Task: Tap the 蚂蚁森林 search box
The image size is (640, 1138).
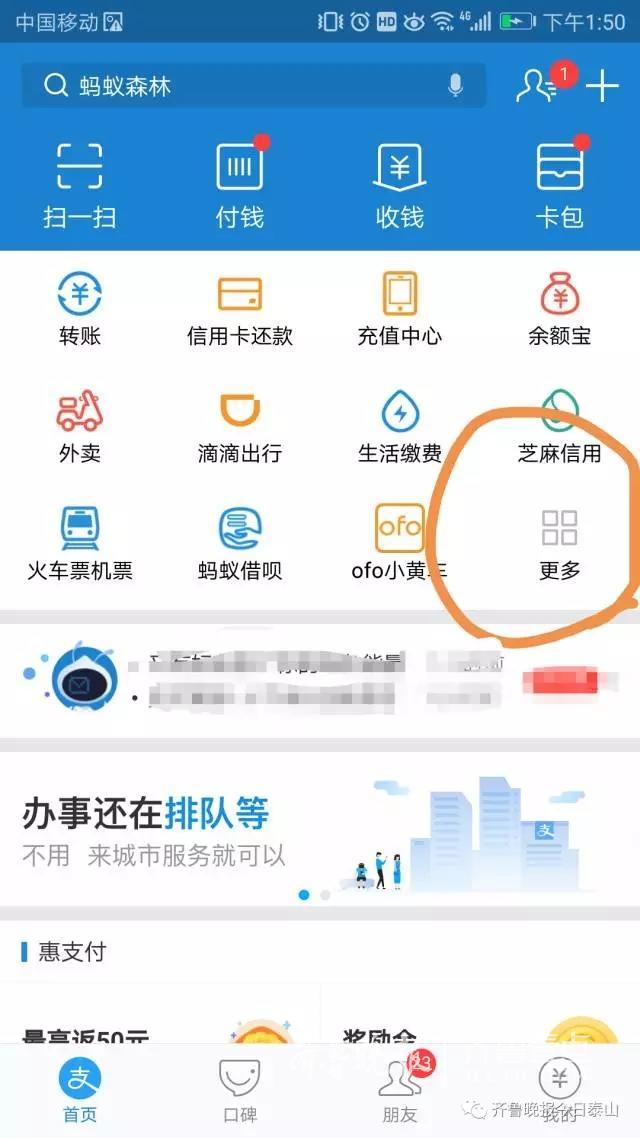Action: [x=240, y=86]
